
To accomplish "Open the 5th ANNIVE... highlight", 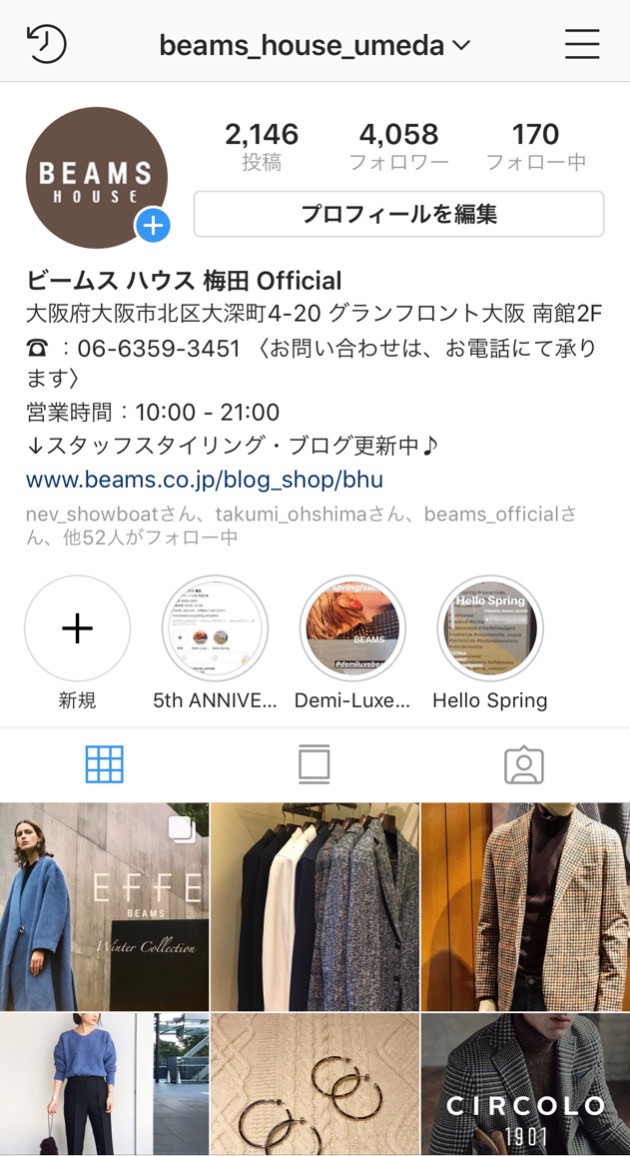I will coord(215,628).
